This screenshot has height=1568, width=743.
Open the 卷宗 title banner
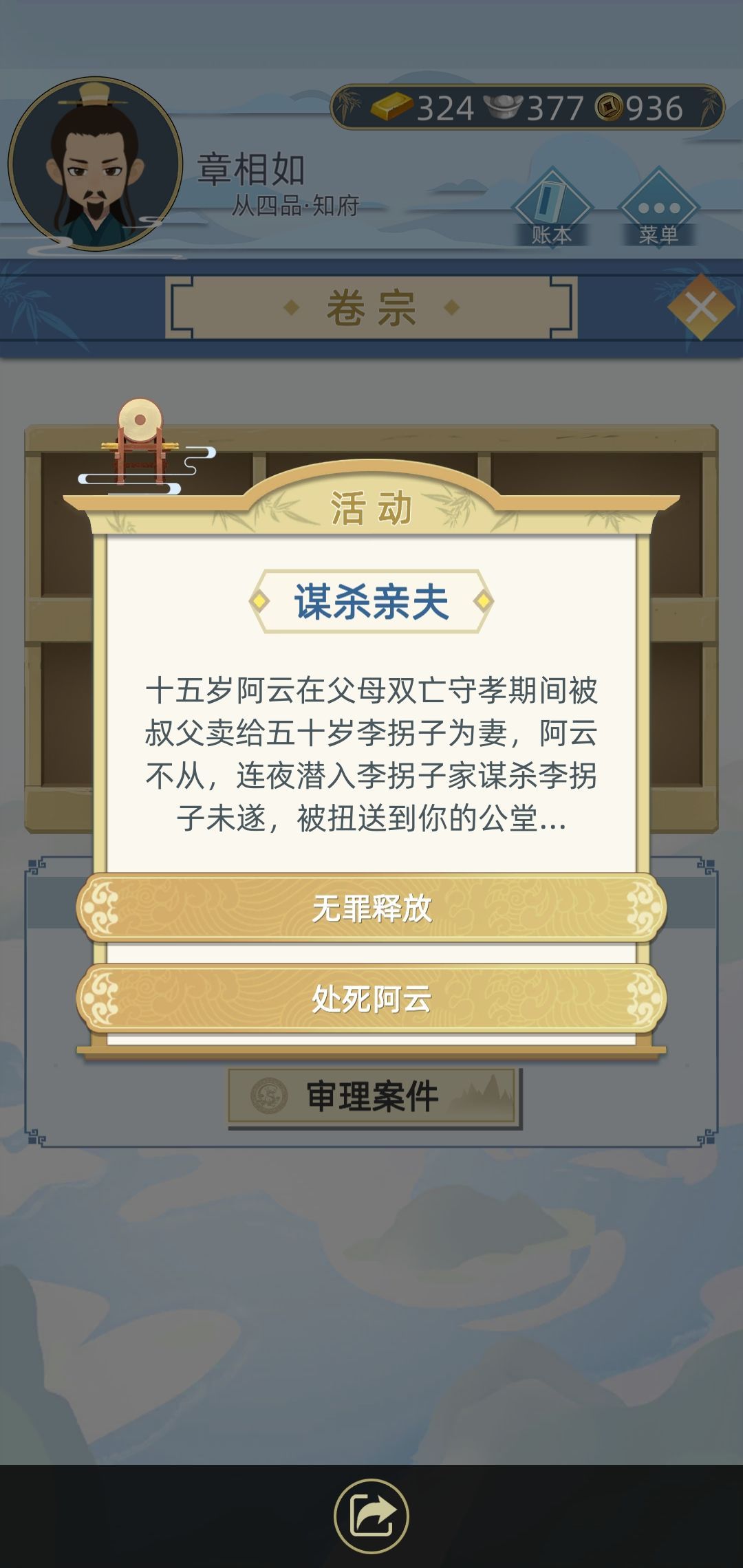tap(371, 309)
